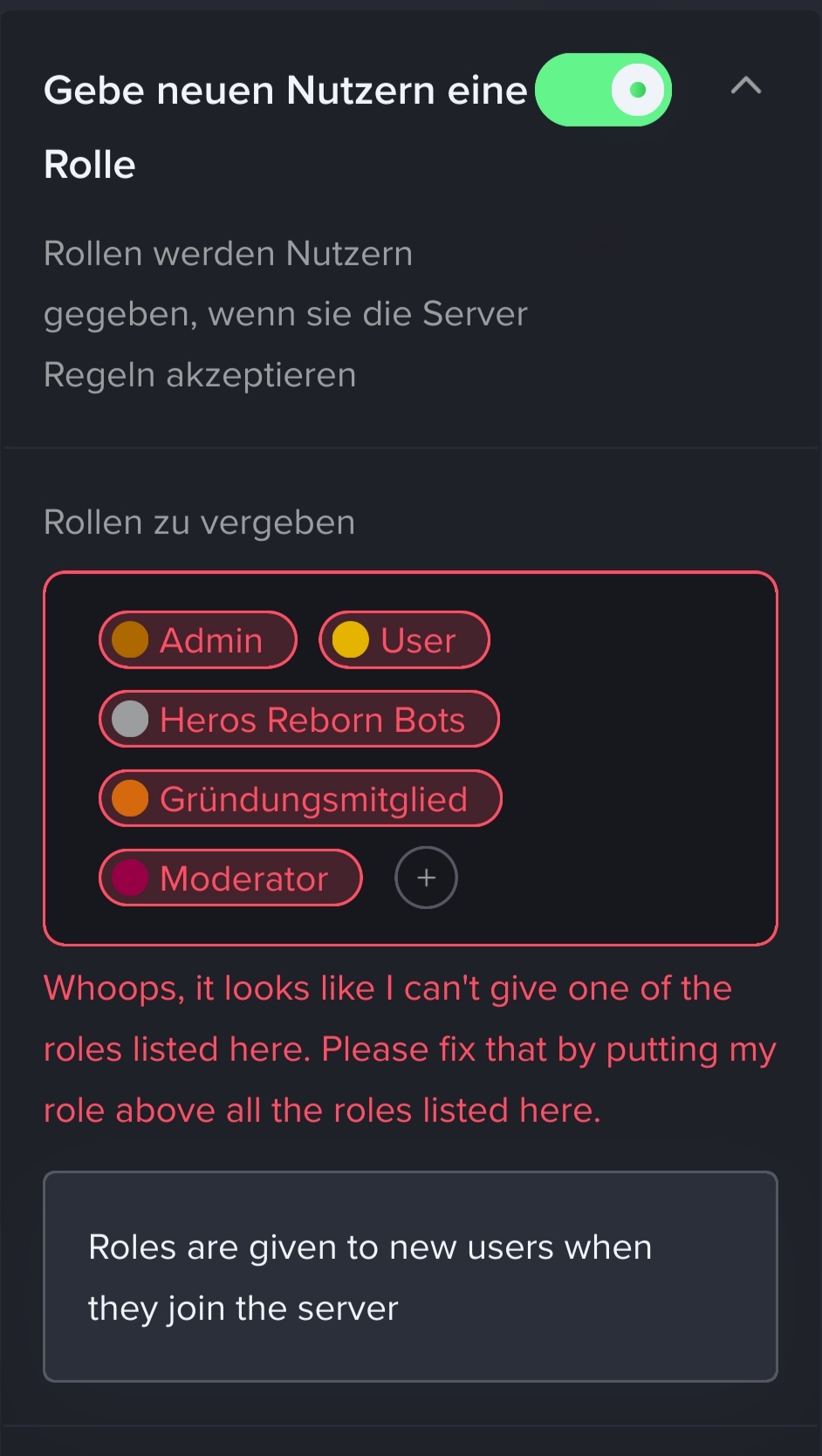This screenshot has width=822, height=1456.
Task: Select the Gründungsmitglied role chip
Action: pyautogui.click(x=300, y=798)
